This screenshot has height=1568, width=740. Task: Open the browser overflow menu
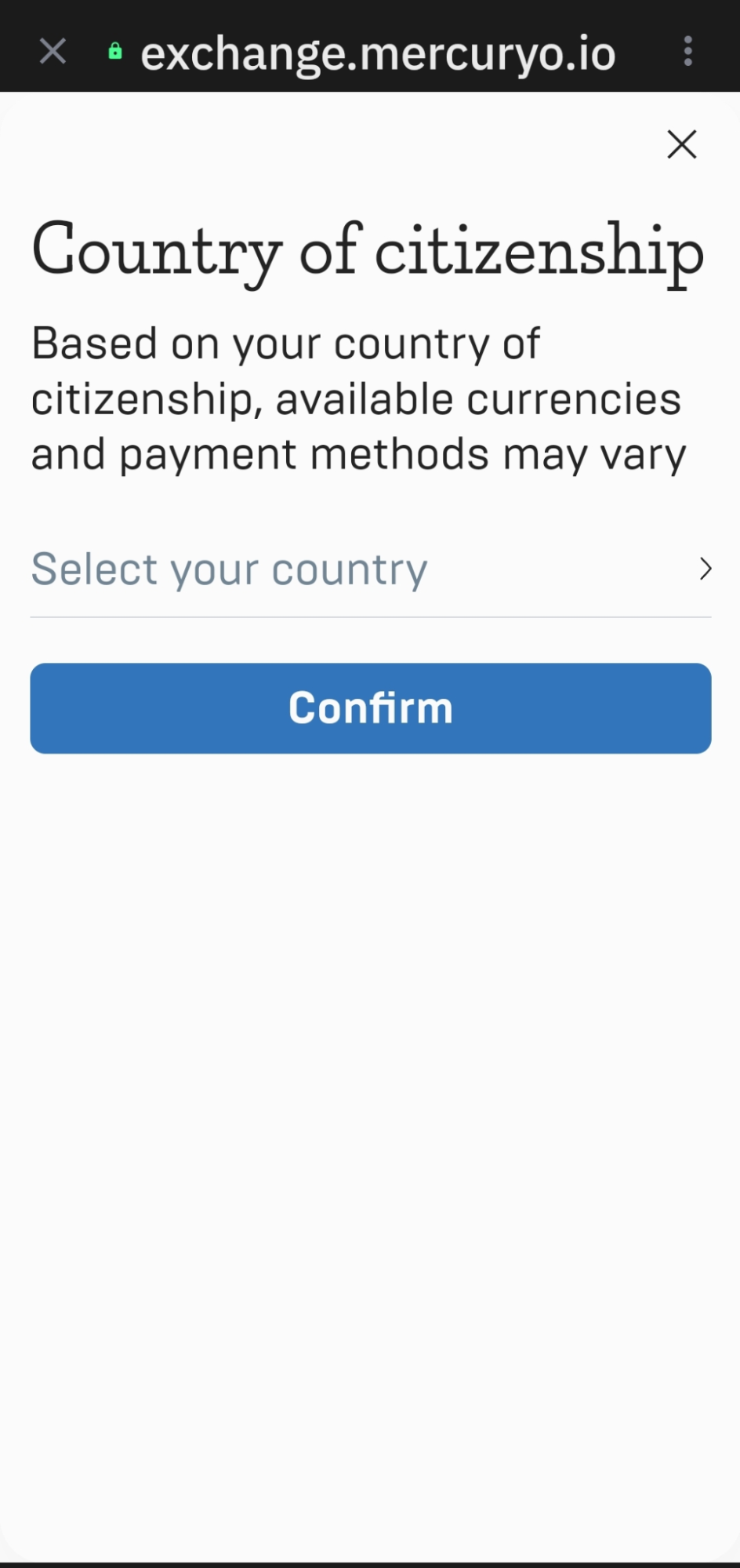point(687,52)
